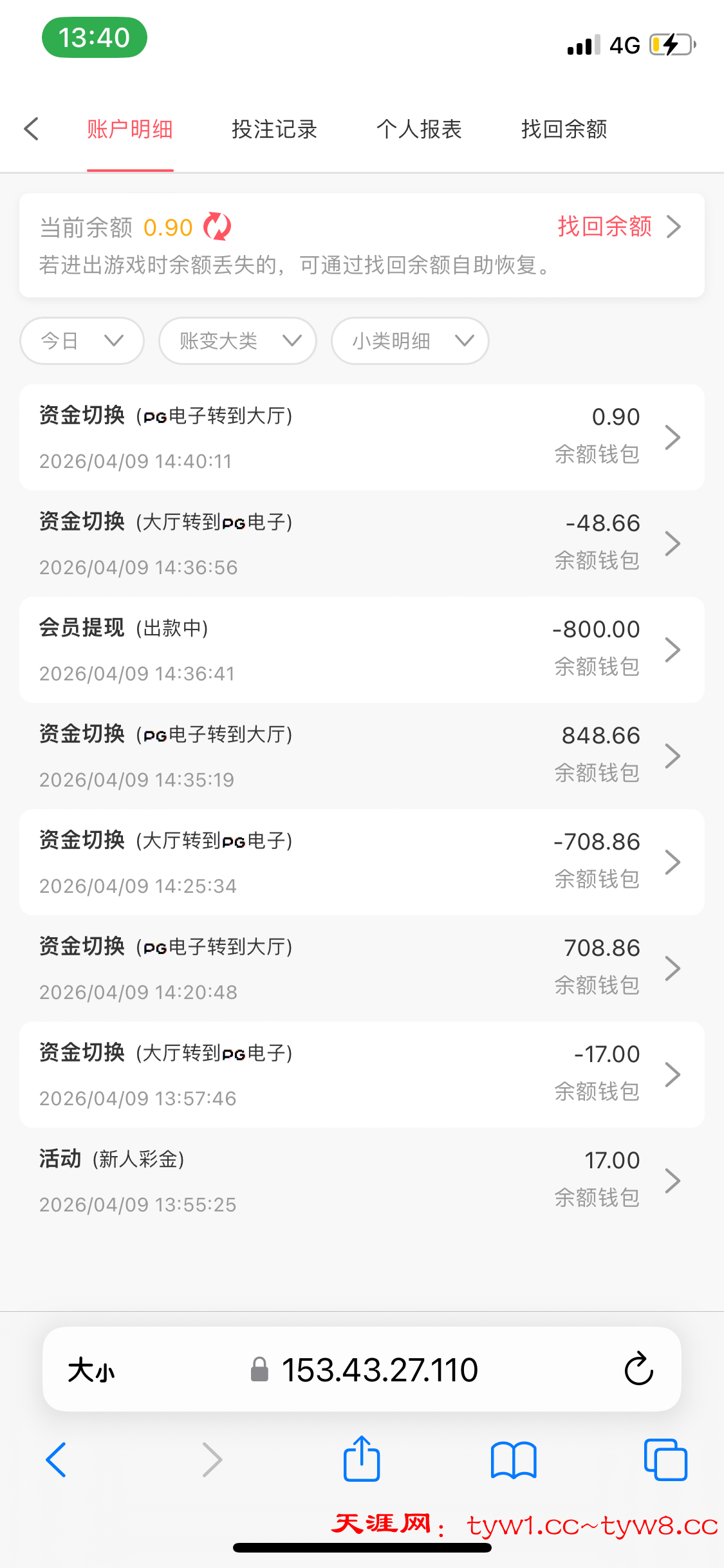Switch to the 个人报表 tab

tap(419, 129)
